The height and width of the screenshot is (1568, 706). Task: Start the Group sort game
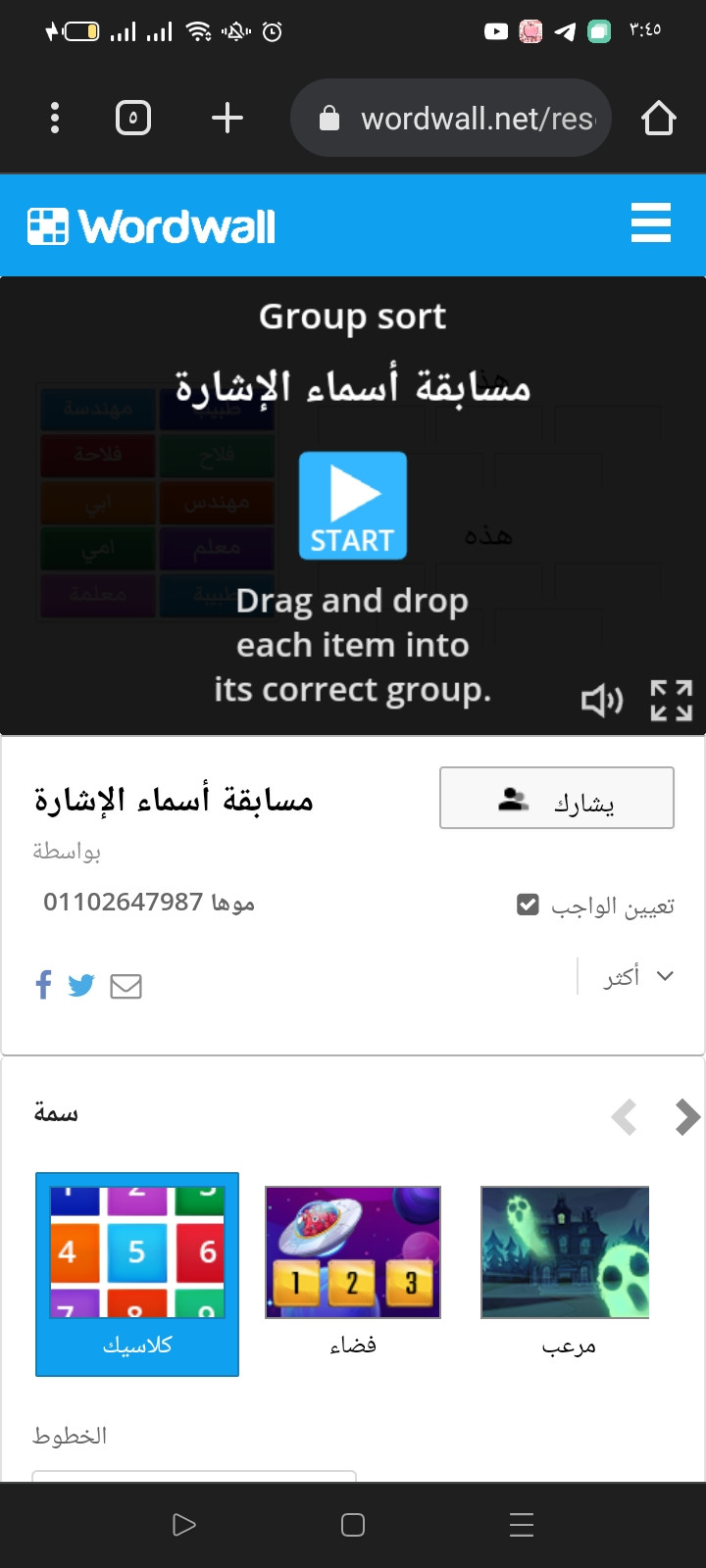[353, 506]
